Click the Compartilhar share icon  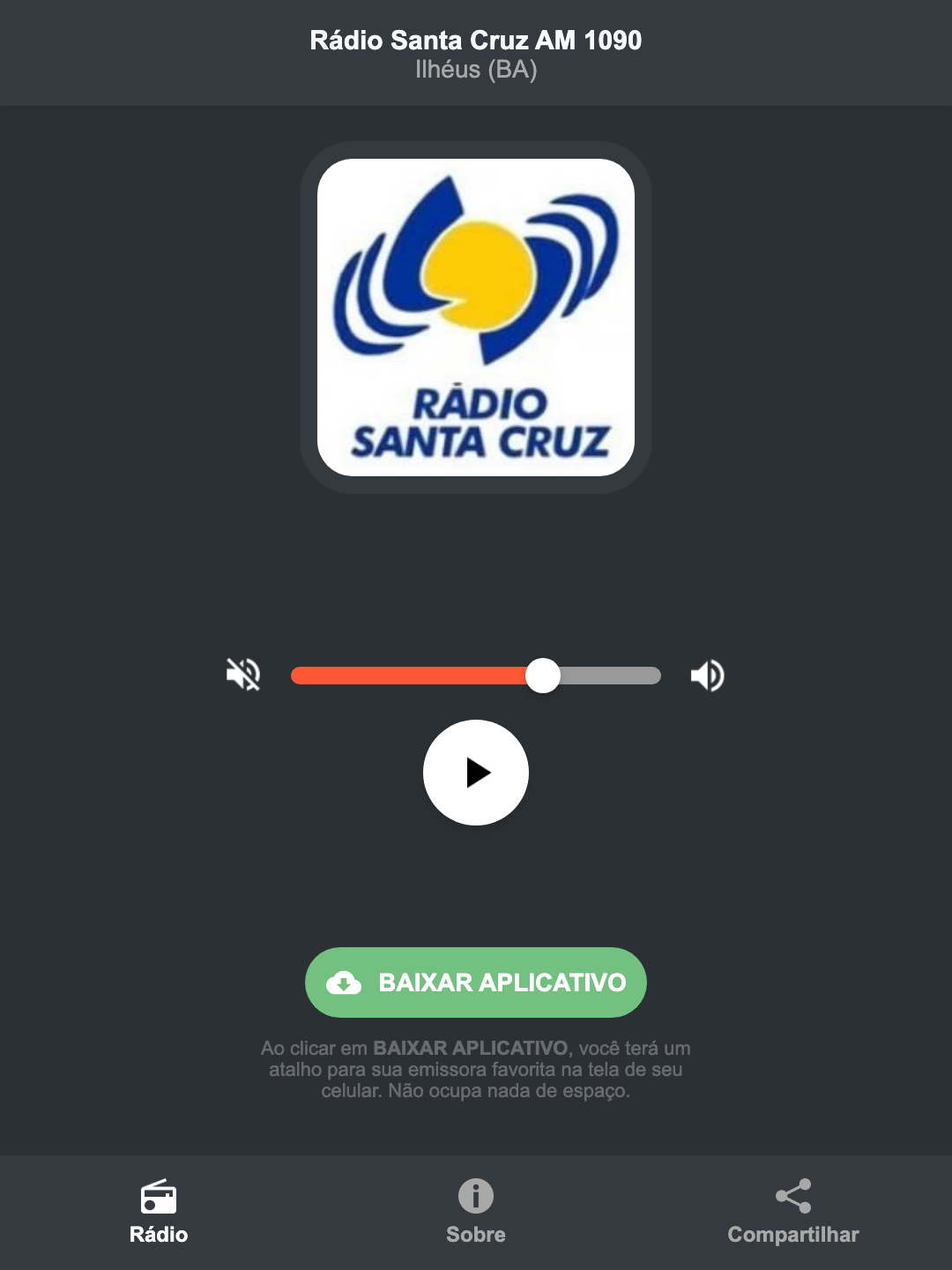tap(792, 1195)
